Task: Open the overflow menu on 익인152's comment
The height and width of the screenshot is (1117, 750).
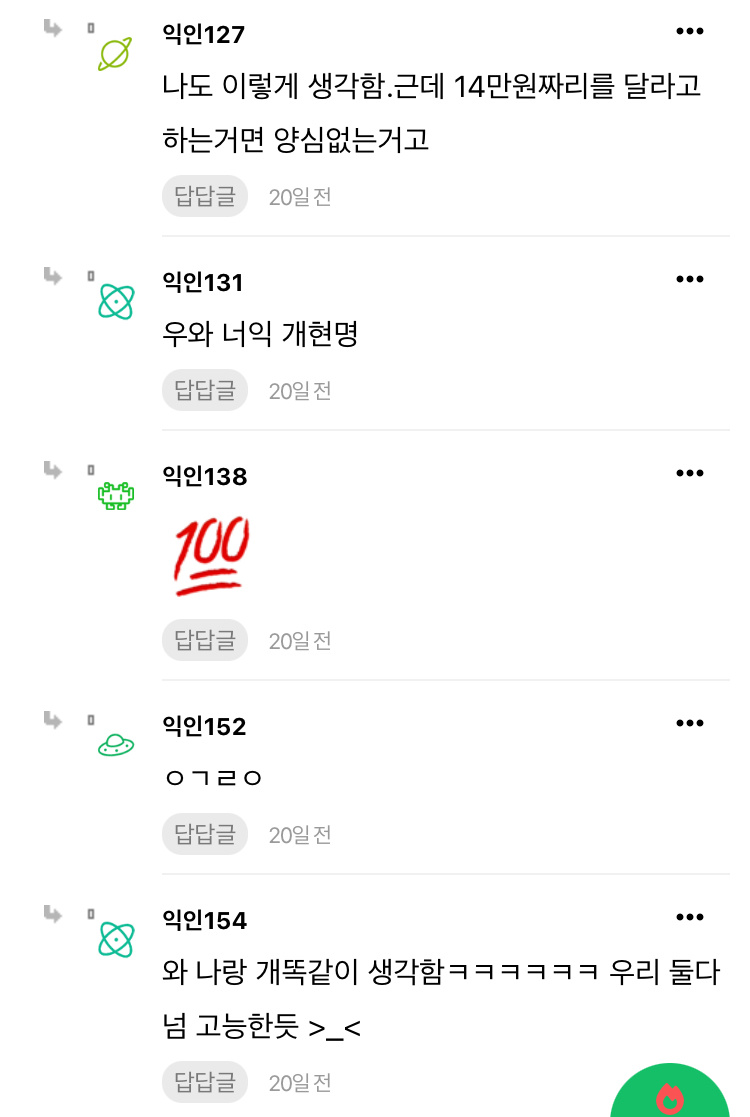Action: tap(690, 724)
